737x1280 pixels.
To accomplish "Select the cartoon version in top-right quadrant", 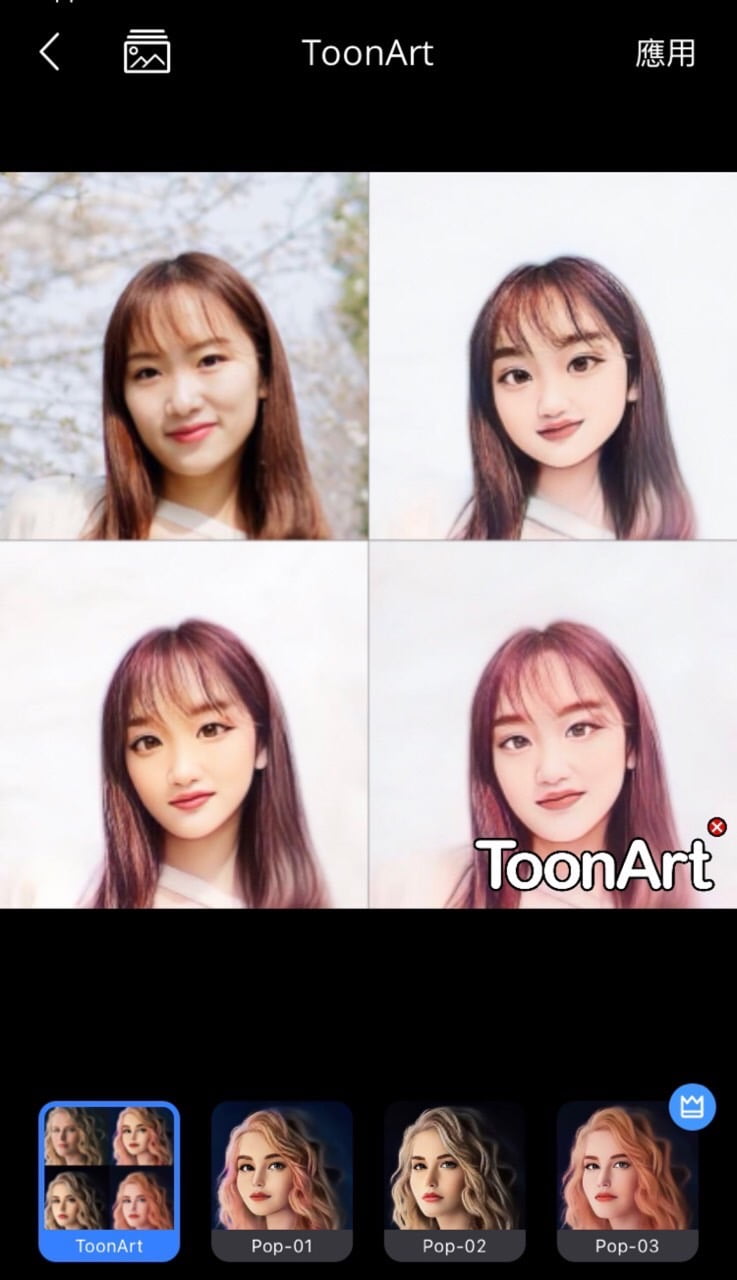I will (553, 355).
